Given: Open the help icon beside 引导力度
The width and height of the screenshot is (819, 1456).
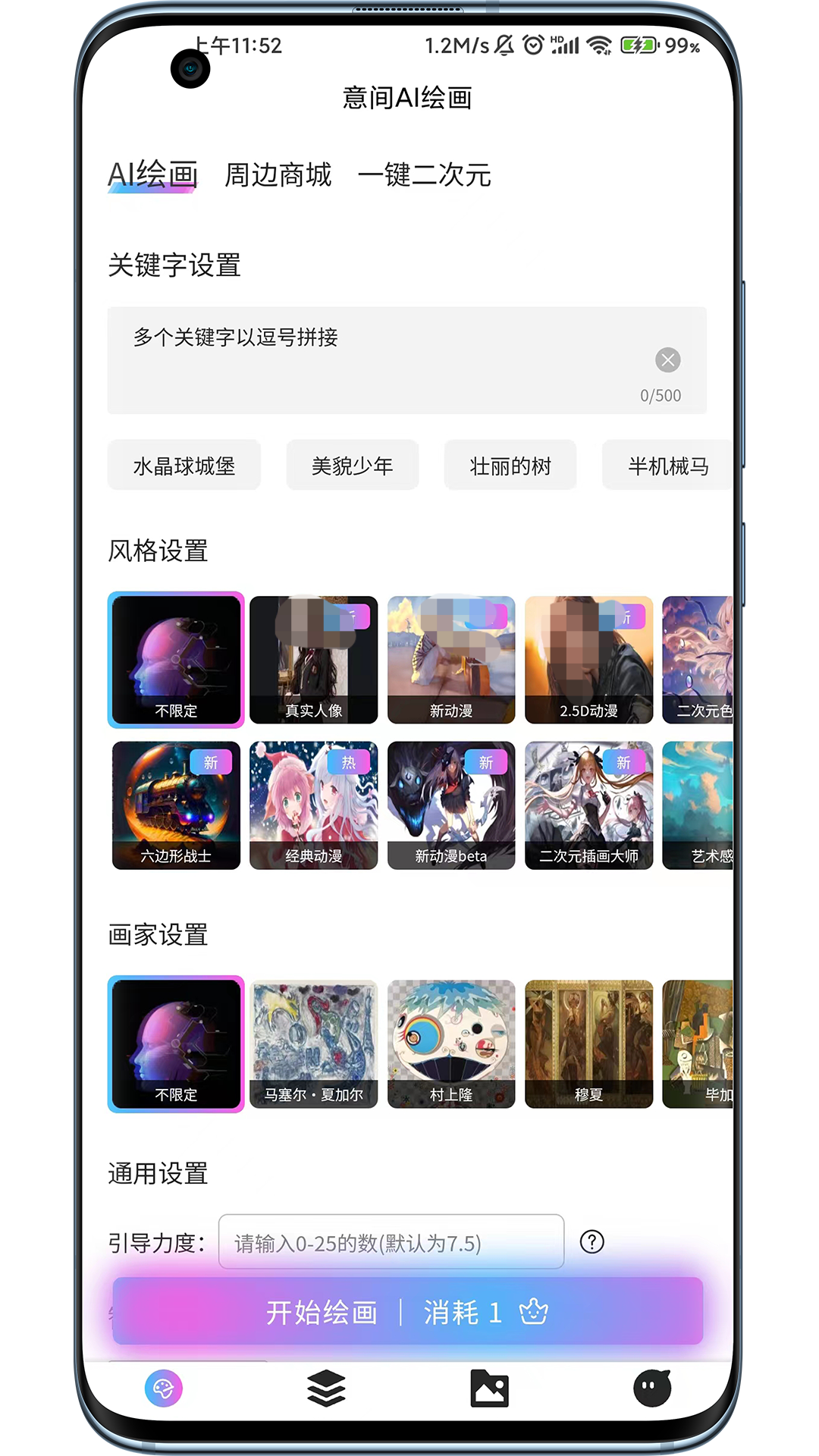Looking at the screenshot, I should [x=591, y=1242].
